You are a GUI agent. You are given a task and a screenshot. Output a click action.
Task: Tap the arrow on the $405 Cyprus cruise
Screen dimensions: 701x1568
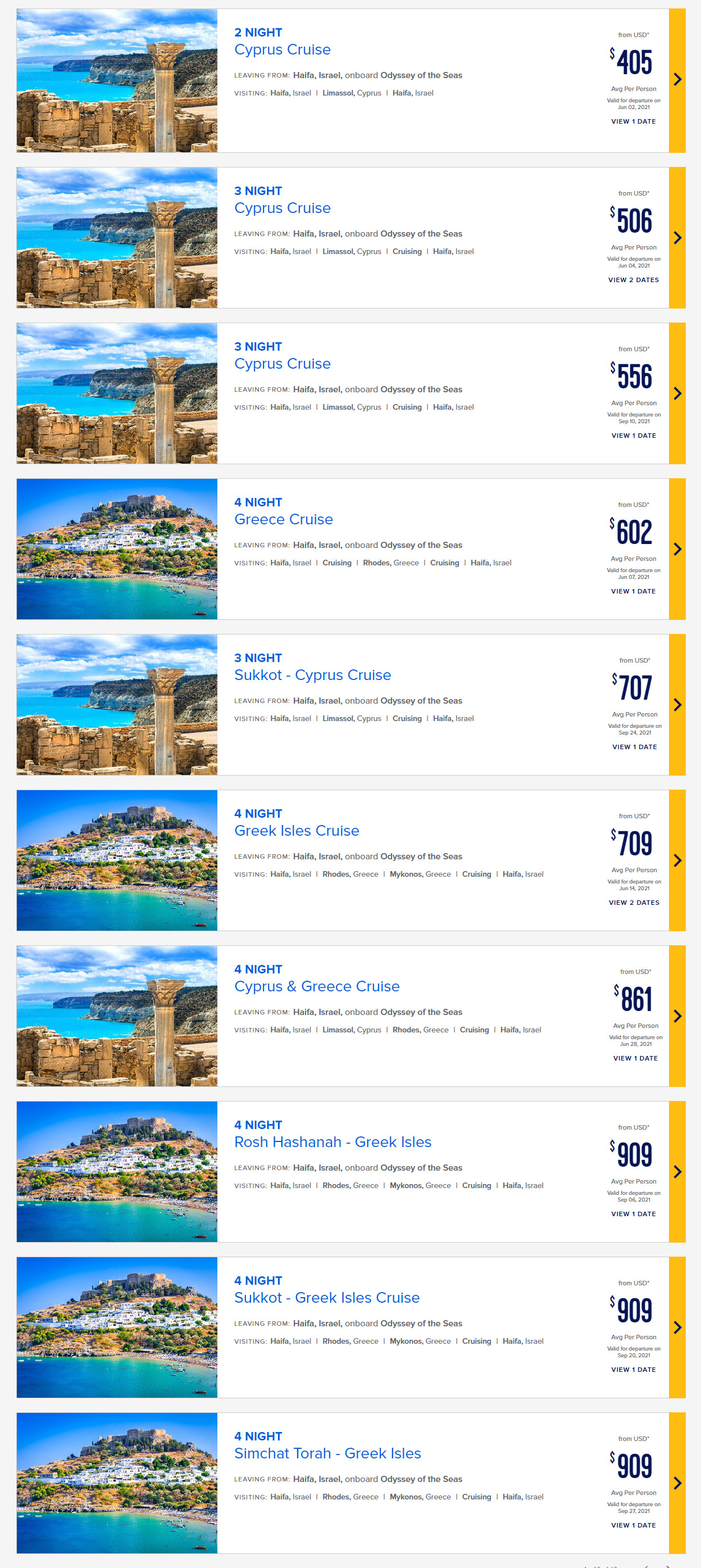[677, 79]
